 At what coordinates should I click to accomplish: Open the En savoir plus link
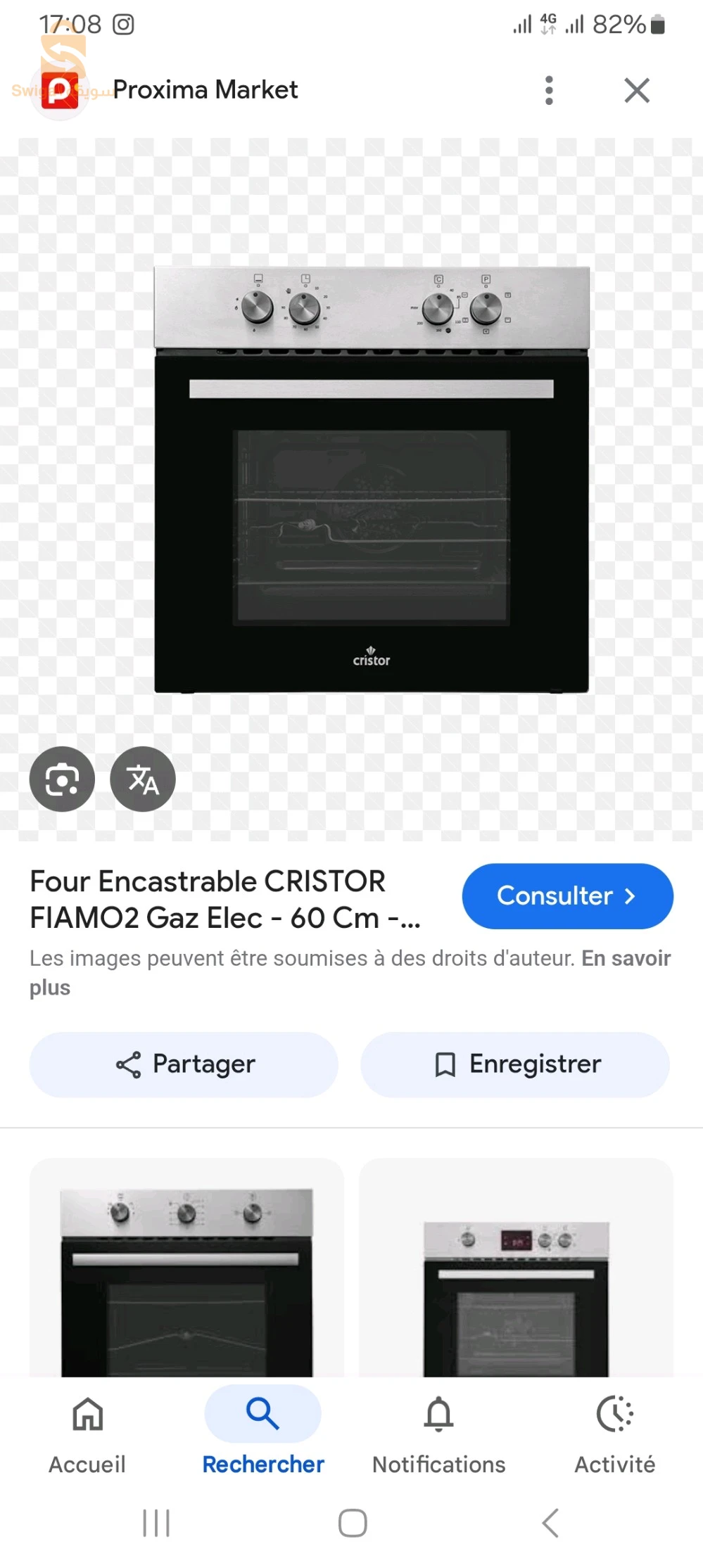click(625, 959)
